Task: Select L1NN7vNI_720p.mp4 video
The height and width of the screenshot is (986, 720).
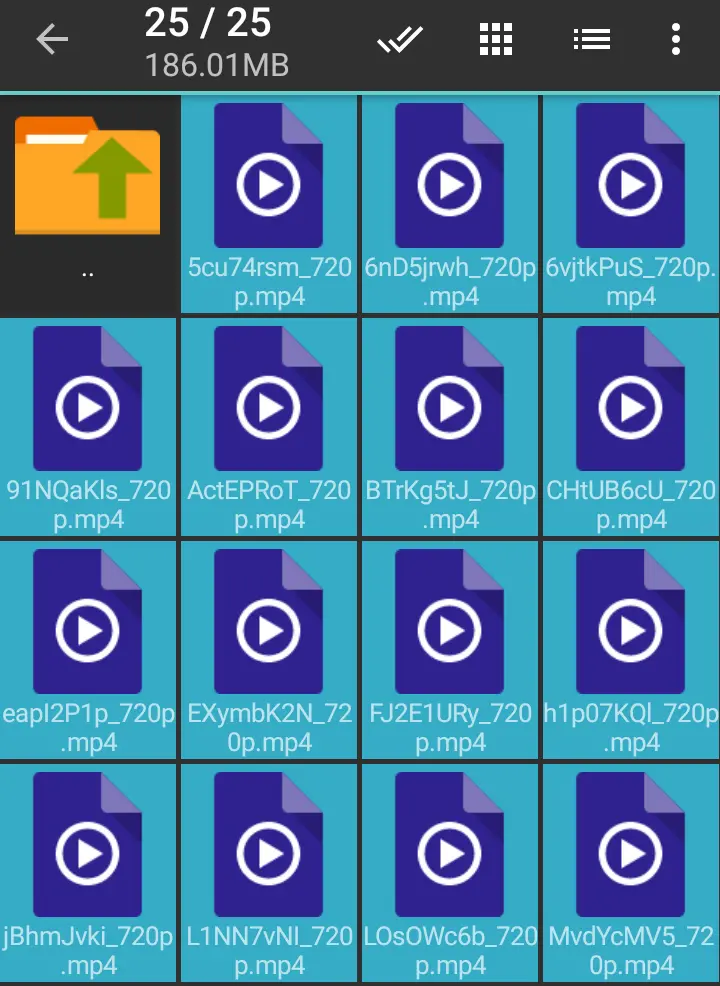Action: (269, 873)
